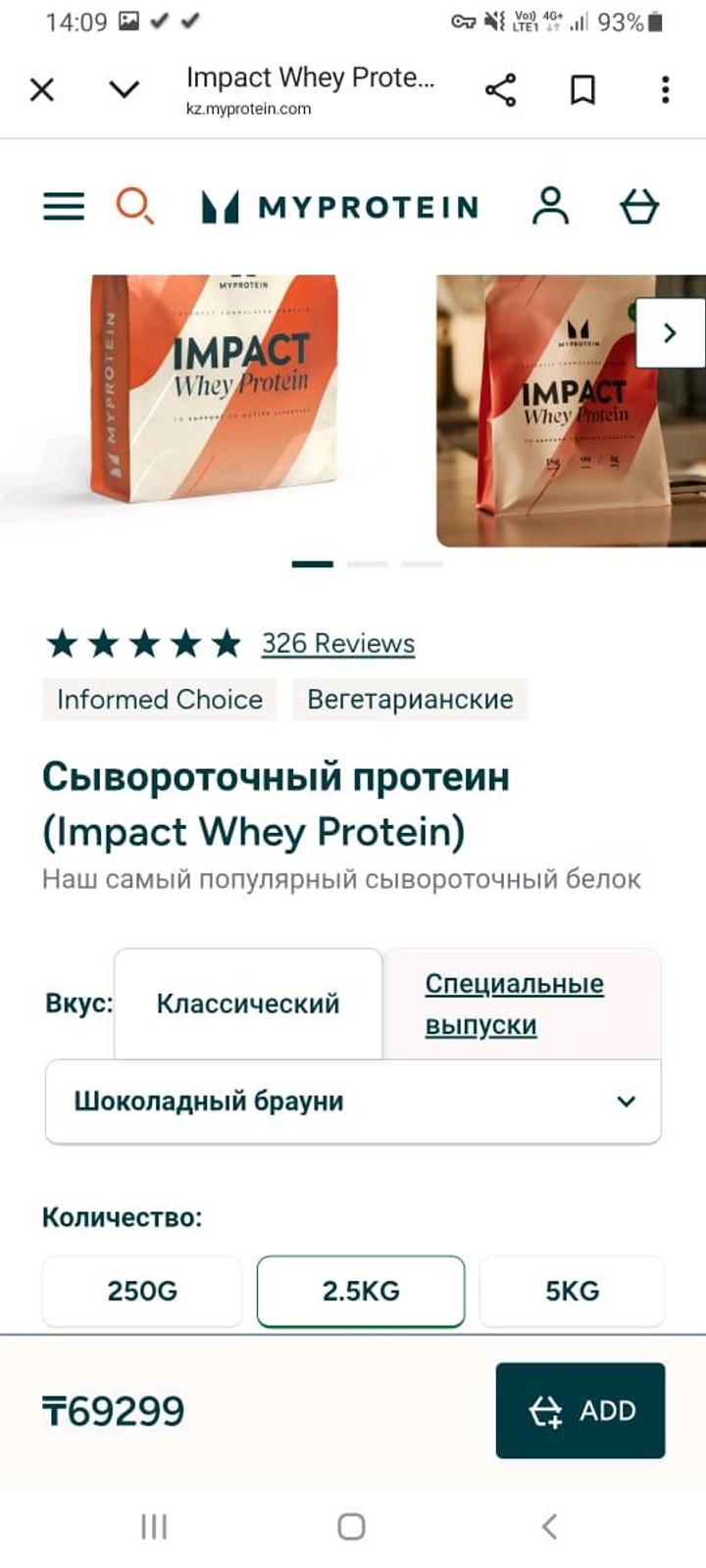Open the site search
This screenshot has height=1568, width=706.
point(134,206)
